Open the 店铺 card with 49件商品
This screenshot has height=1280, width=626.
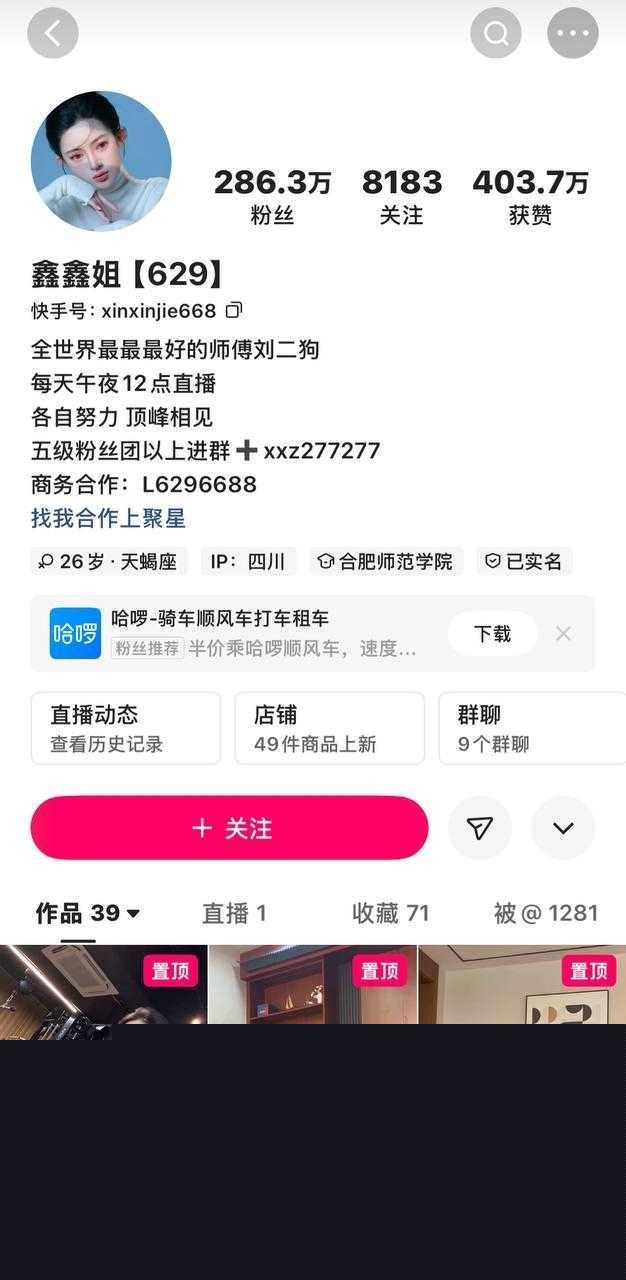point(329,728)
